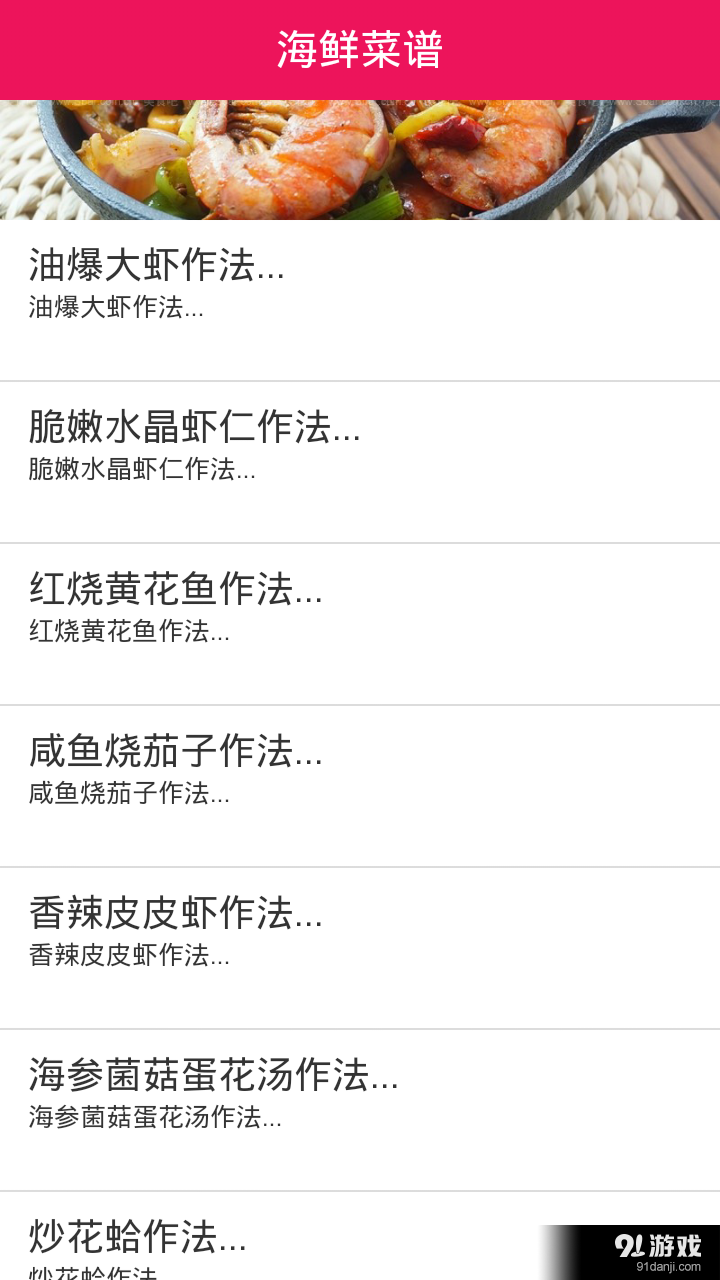Select the 咸鱼烧茄子作法 list item
This screenshot has height=1280, width=720.
[x=175, y=752]
